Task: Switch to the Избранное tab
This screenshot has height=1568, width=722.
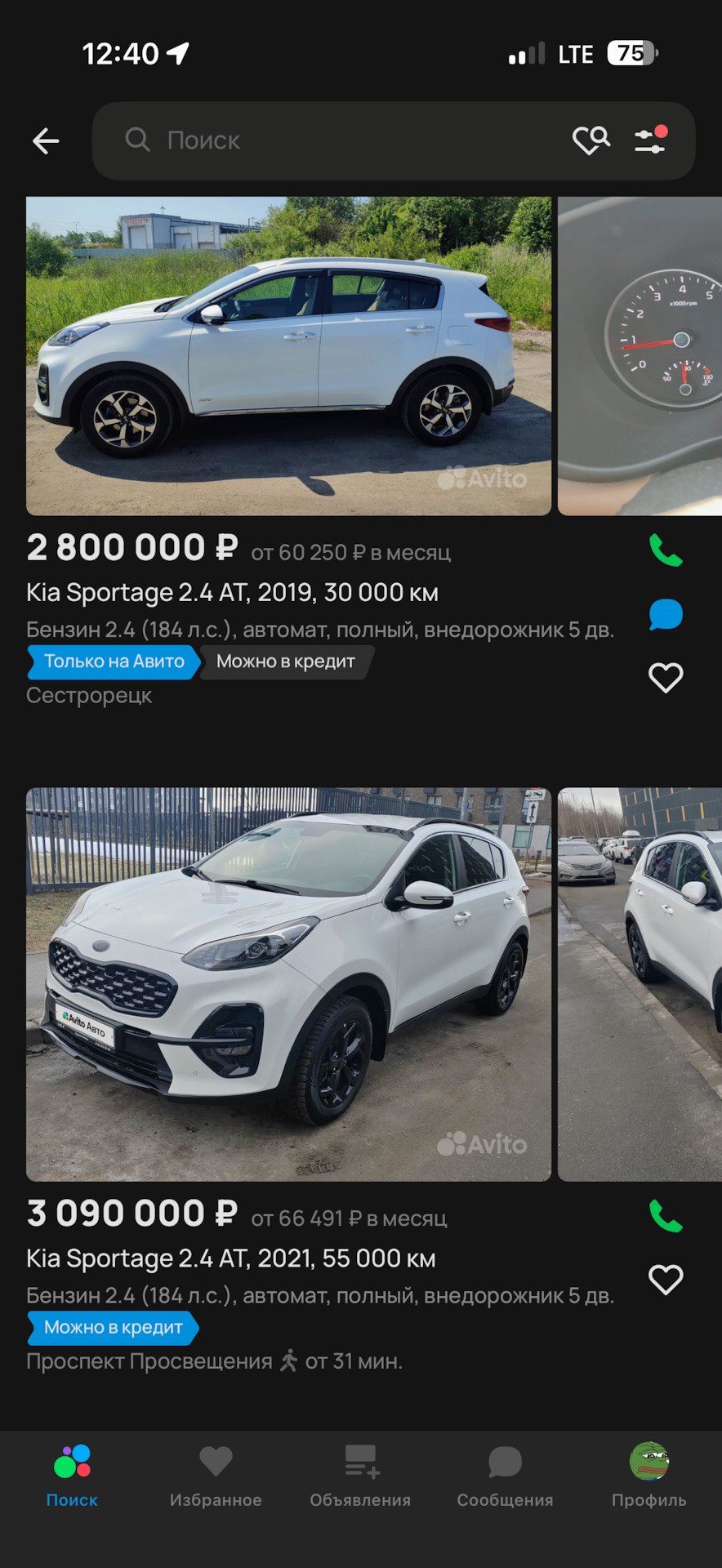Action: tap(216, 1477)
